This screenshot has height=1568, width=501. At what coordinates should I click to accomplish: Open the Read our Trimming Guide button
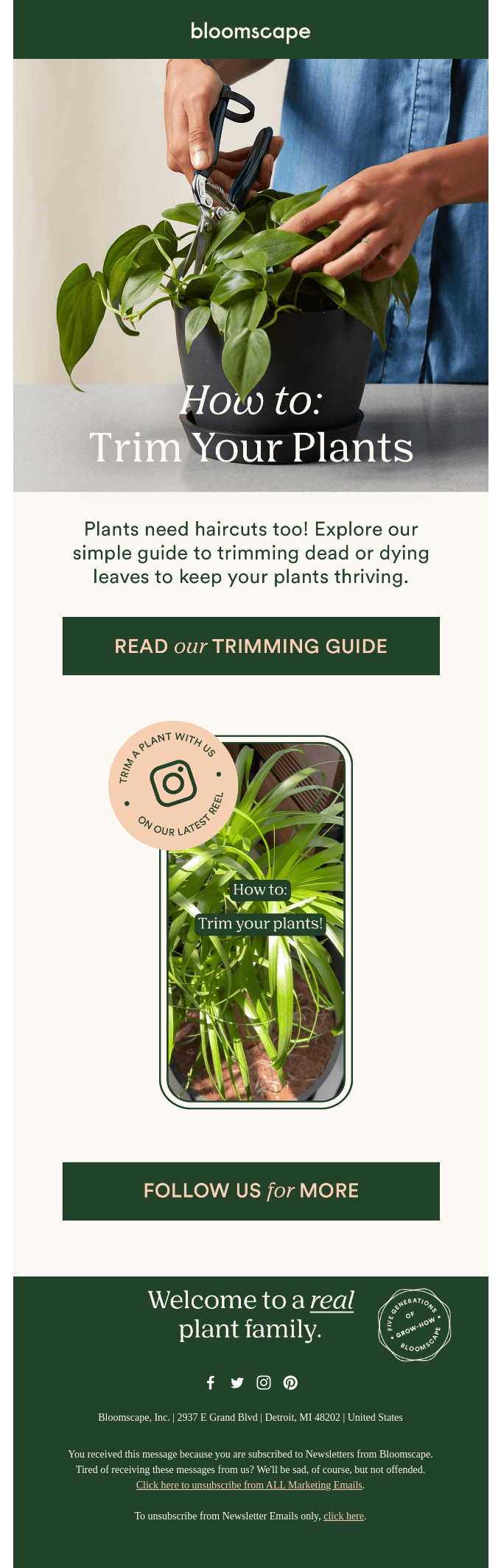251,646
